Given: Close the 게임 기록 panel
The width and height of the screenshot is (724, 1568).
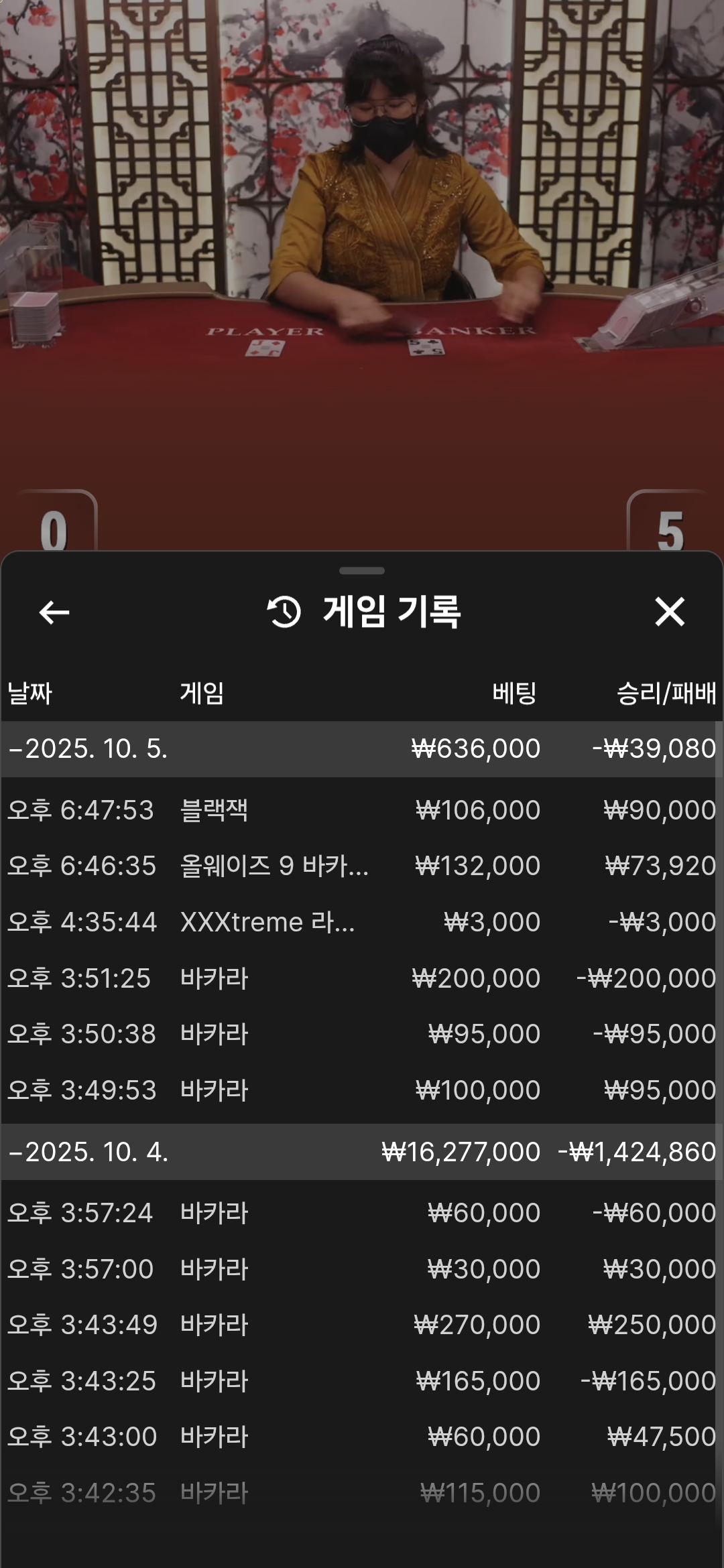Looking at the screenshot, I should click(x=669, y=612).
